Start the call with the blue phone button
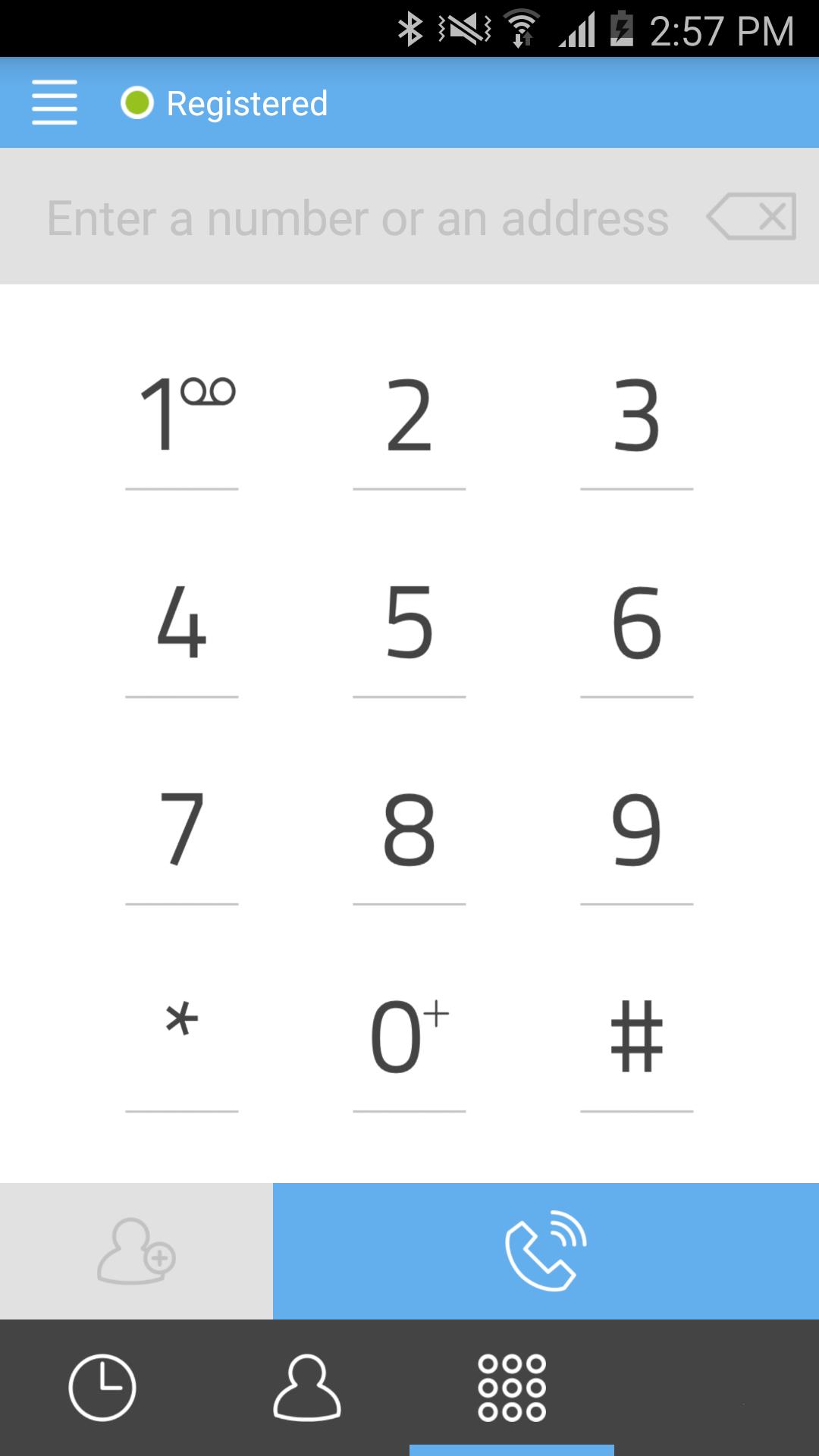Image resolution: width=819 pixels, height=1456 pixels. [546, 1251]
